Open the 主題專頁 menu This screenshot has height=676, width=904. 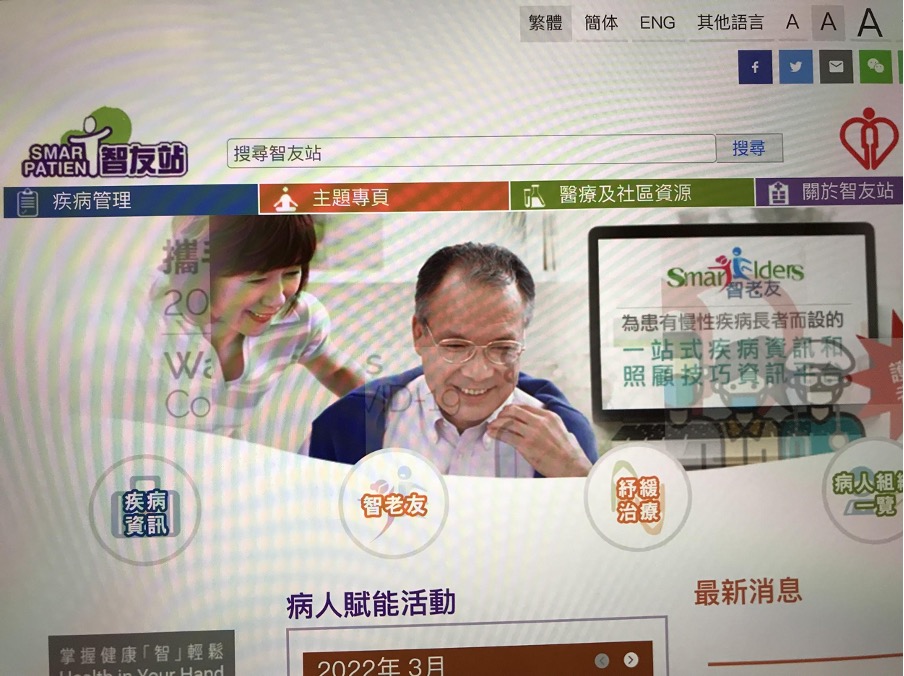(x=383, y=197)
